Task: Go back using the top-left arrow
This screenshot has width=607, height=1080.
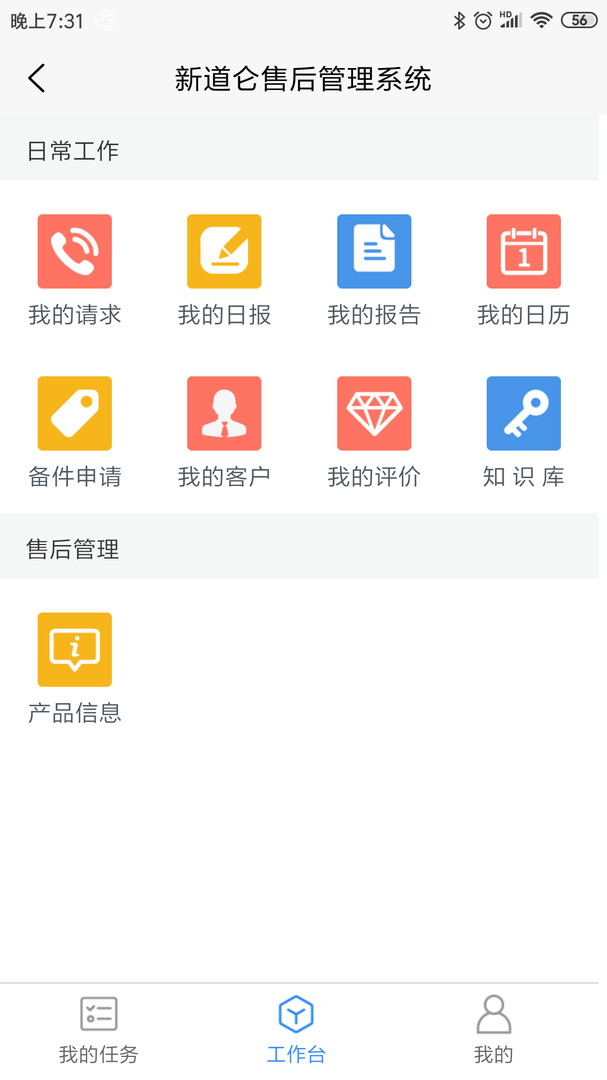Action: point(37,78)
